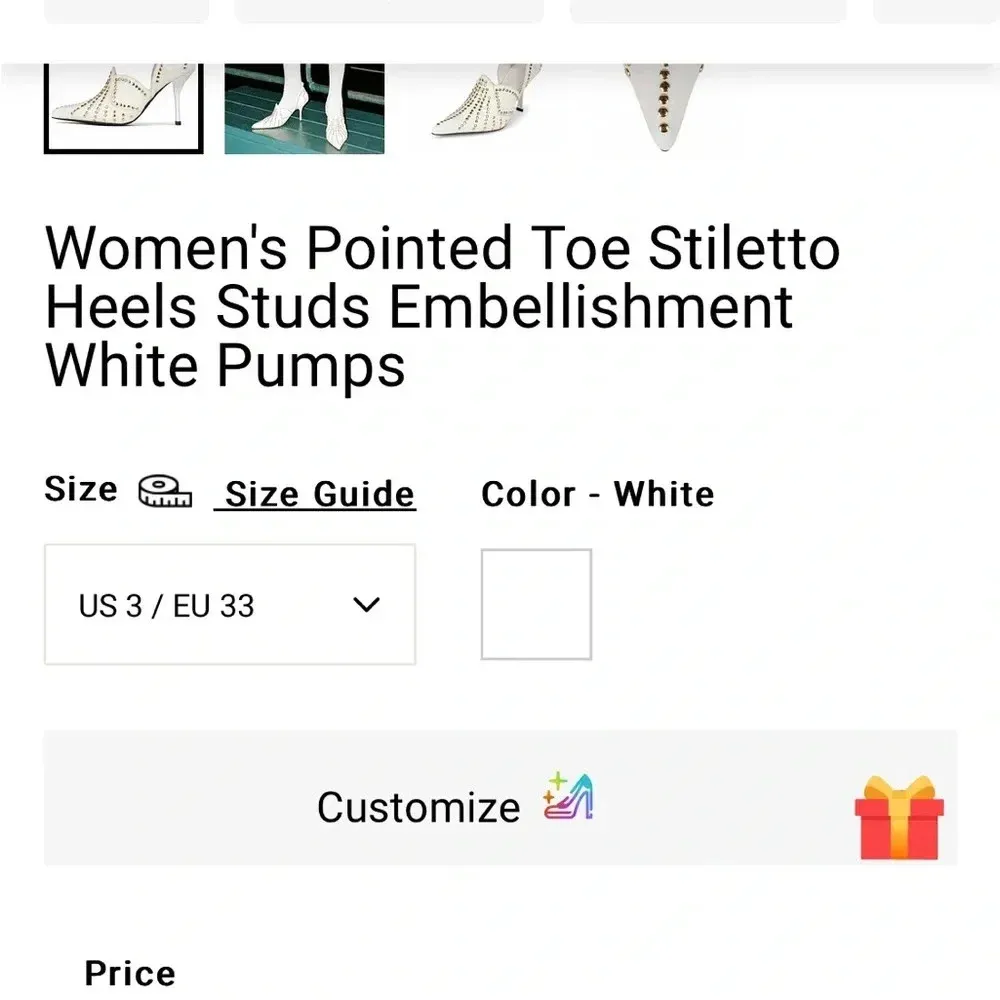1000x1000 pixels.
Task: Open the red gift box icon
Action: (899, 819)
